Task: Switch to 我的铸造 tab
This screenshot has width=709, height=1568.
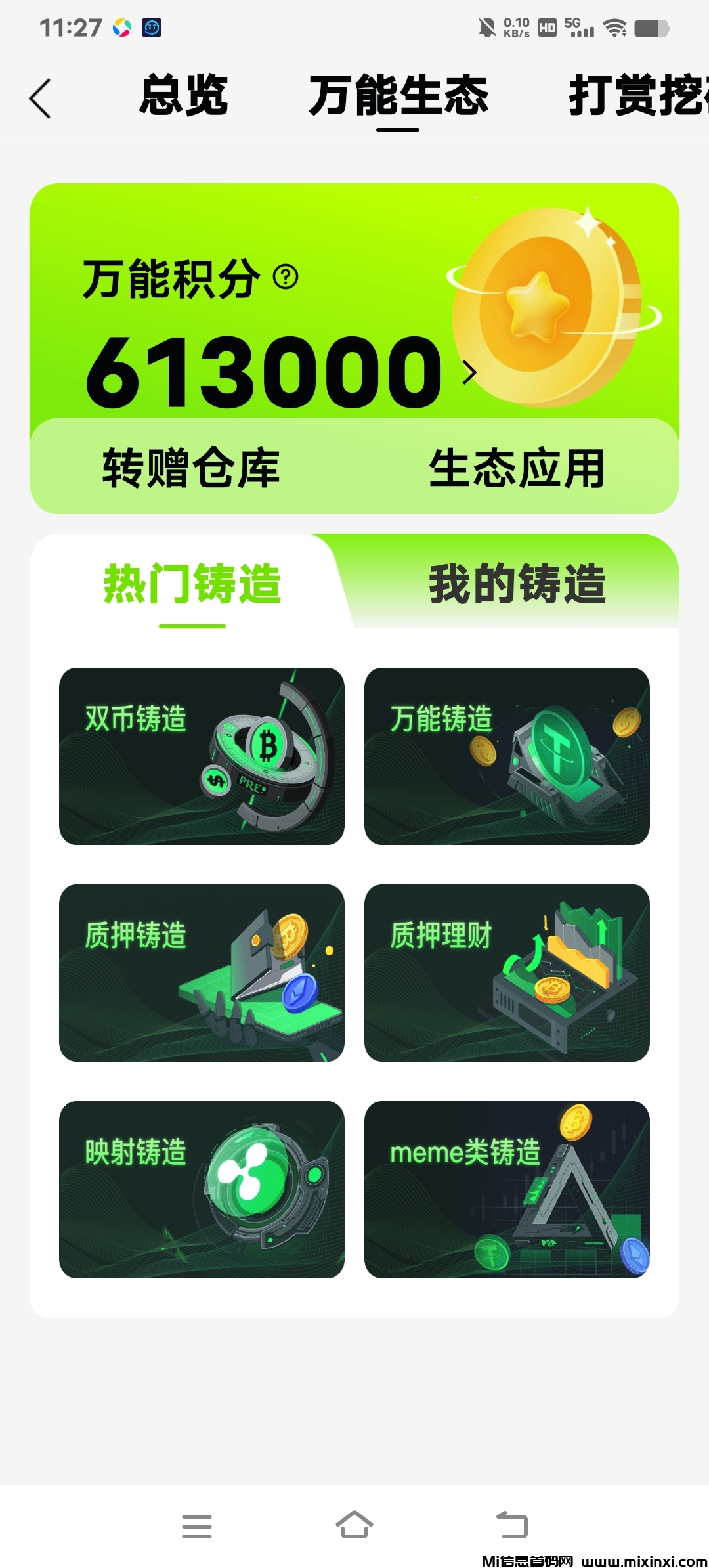Action: click(517, 584)
